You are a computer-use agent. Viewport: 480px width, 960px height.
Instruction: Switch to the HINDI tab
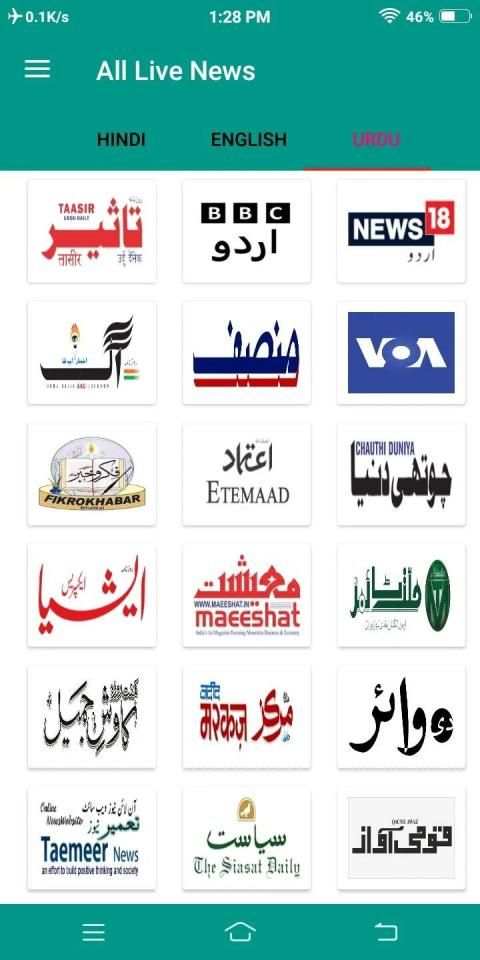click(x=121, y=140)
